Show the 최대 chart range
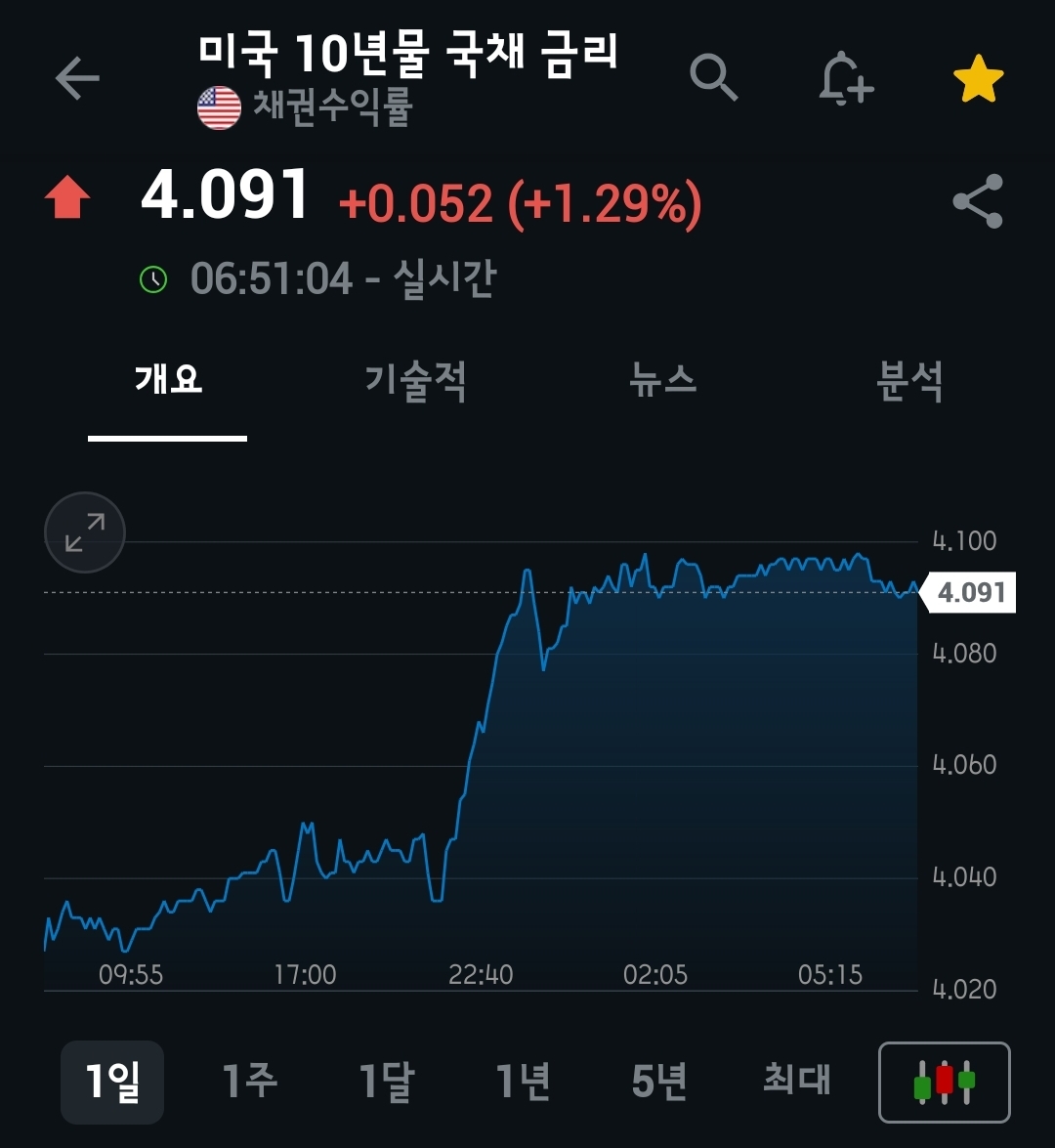The image size is (1055, 1148). point(796,1082)
